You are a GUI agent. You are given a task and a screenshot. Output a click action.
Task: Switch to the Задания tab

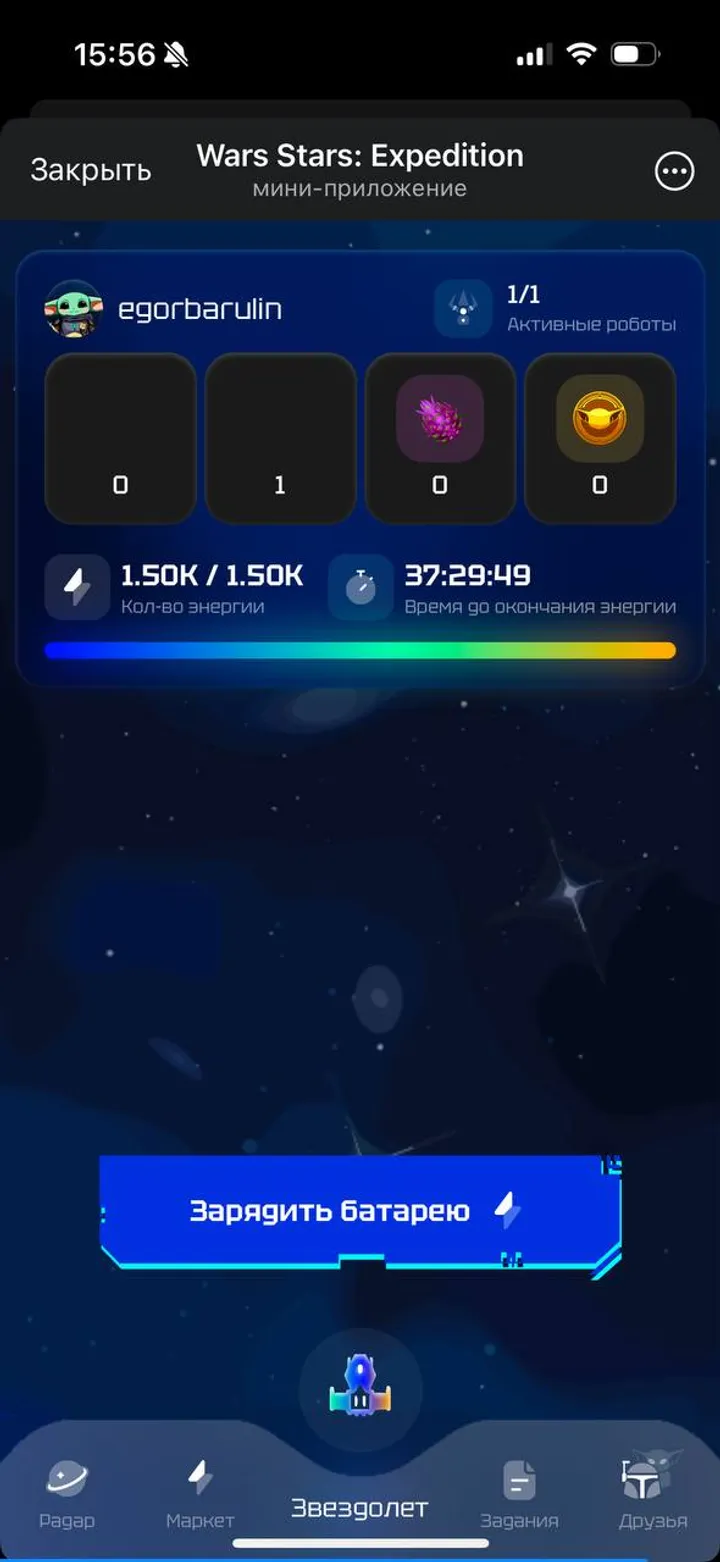pos(521,1490)
